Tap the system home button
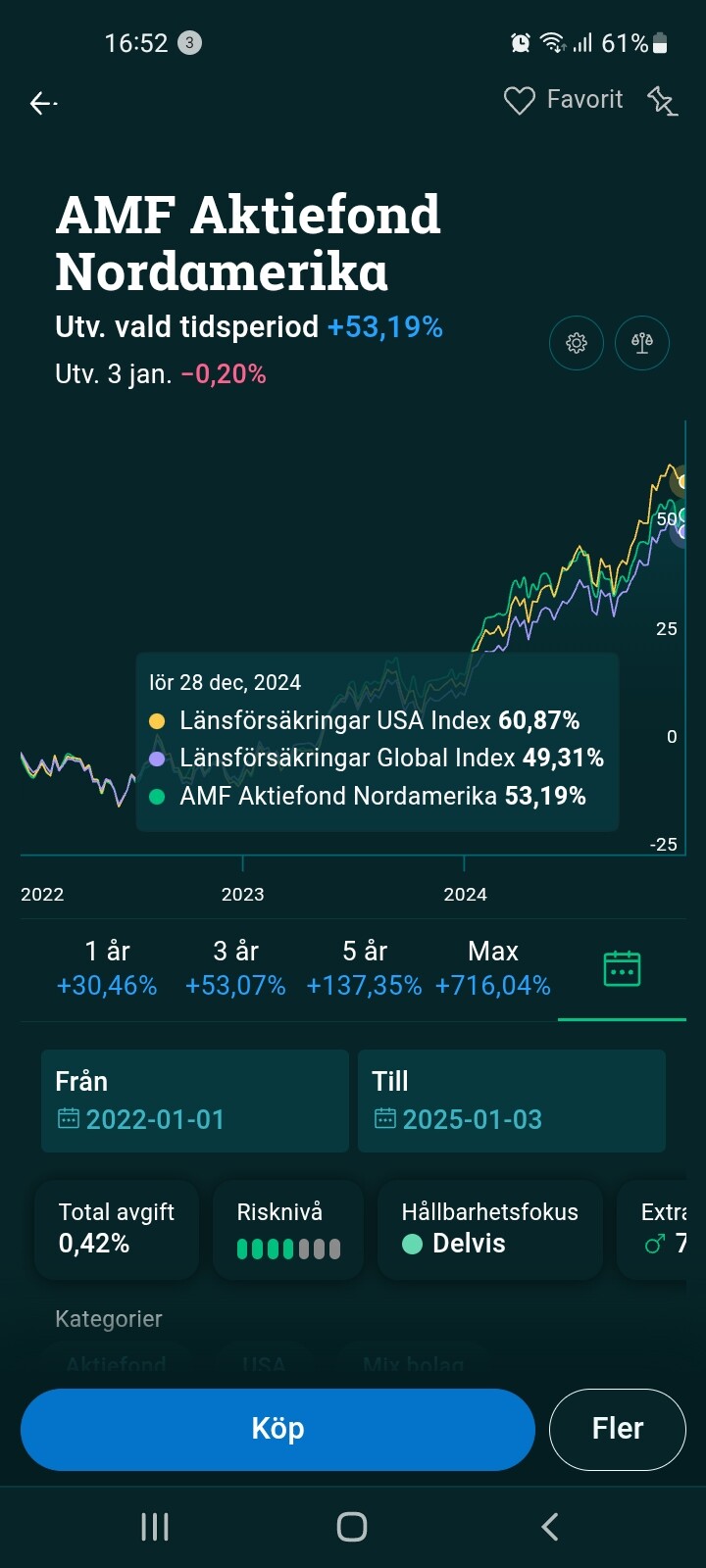Image resolution: width=706 pixels, height=1568 pixels. pyautogui.click(x=352, y=1526)
